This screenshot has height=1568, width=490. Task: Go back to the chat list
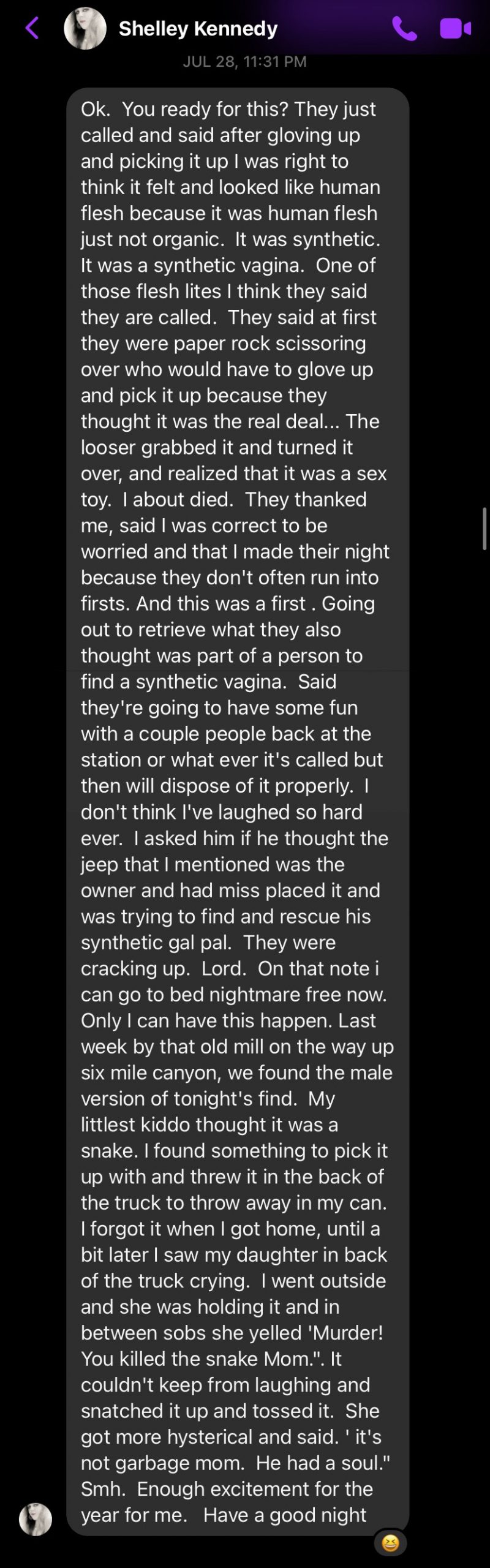pyautogui.click(x=32, y=28)
